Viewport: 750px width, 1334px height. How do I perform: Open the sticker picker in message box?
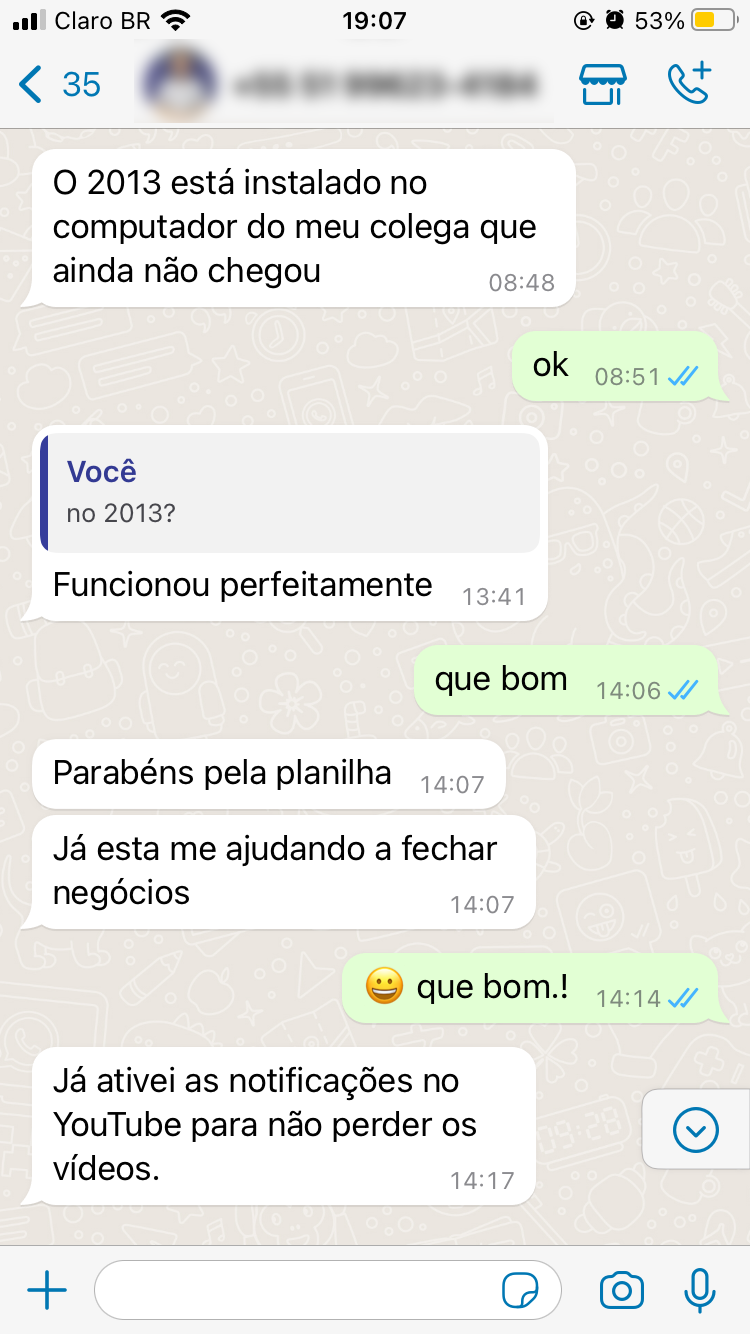(520, 1291)
